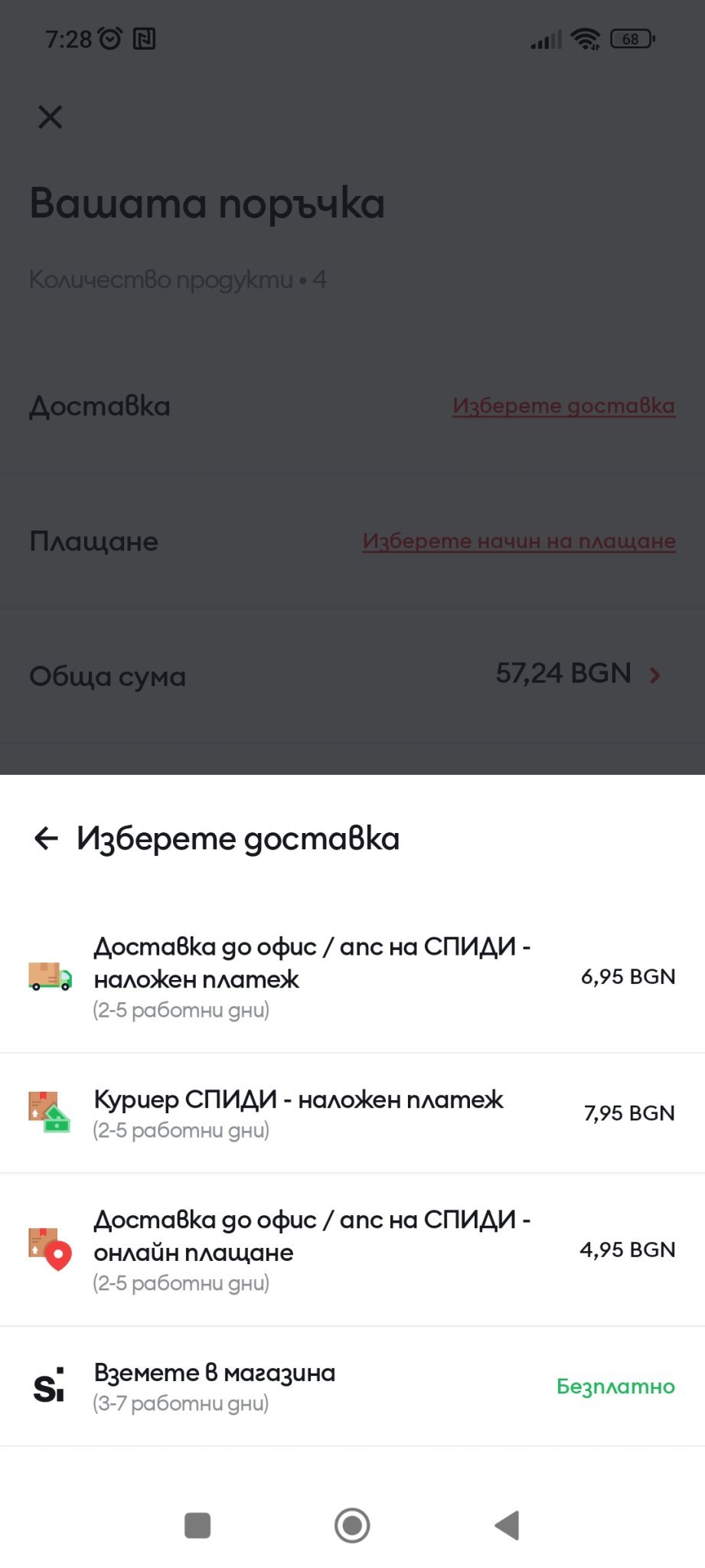This screenshot has width=705, height=1568.
Task: Tap the system back navigation button
Action: 507,1525
